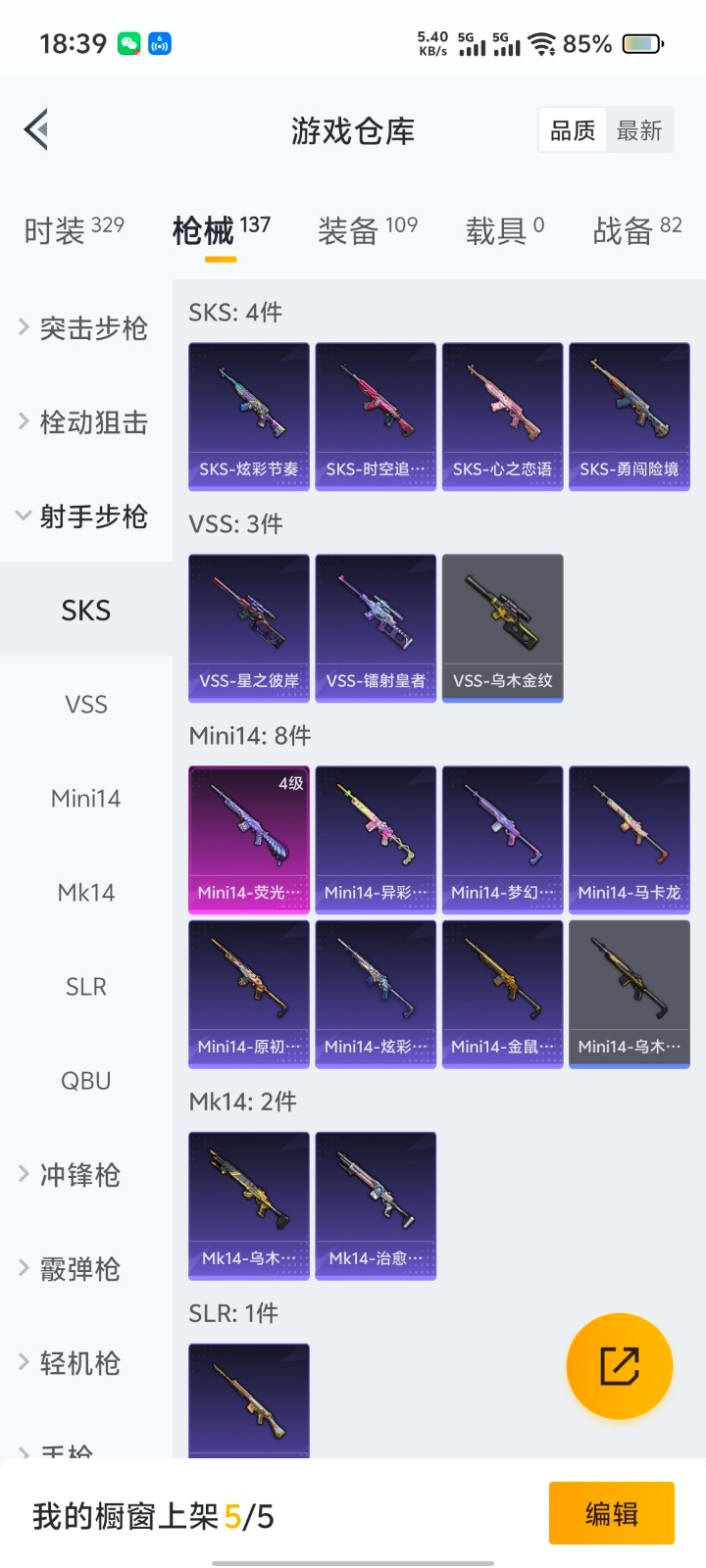Open the SKS-炫彩节奏 skin
The image size is (706, 1568).
click(249, 416)
